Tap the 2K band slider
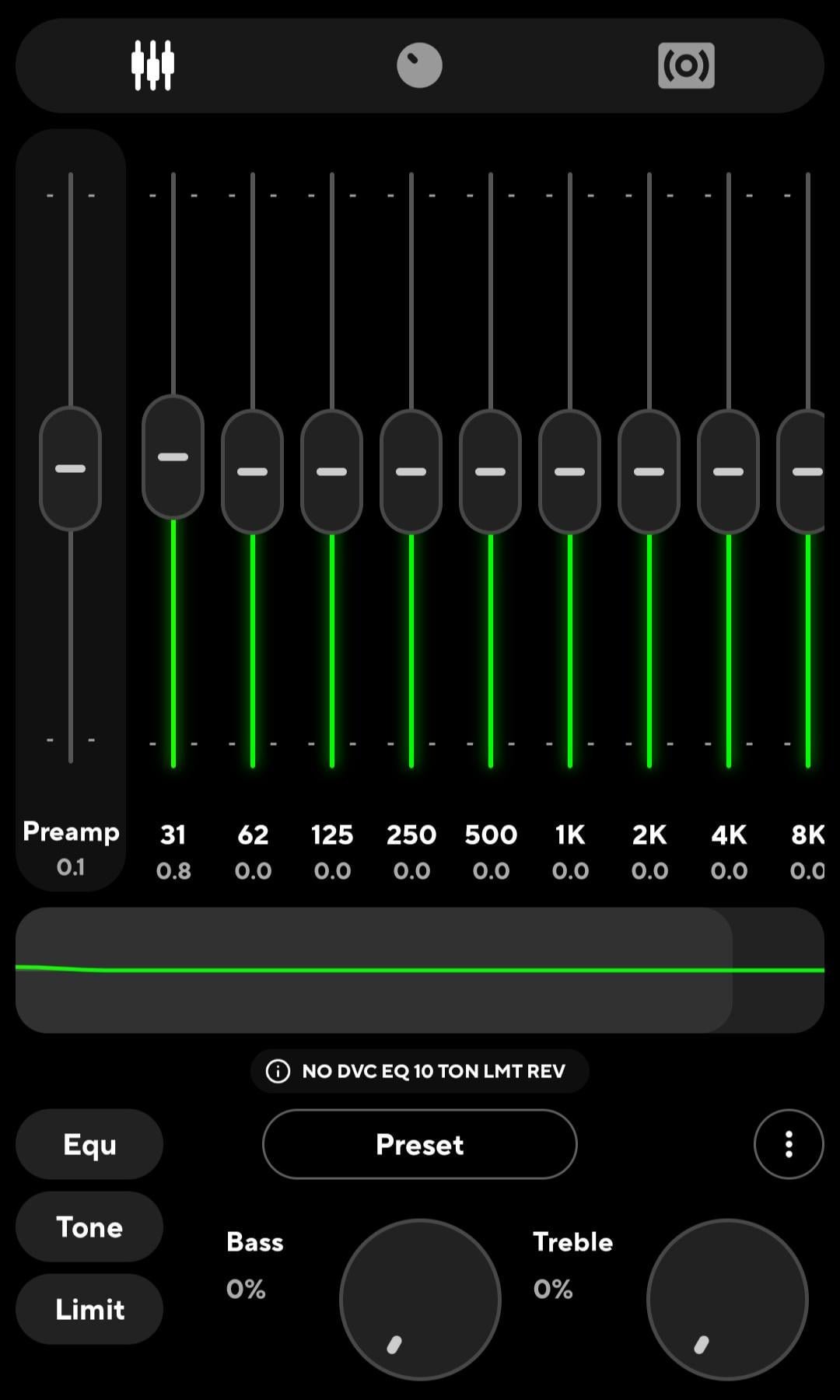The height and width of the screenshot is (1400, 840). (x=649, y=471)
